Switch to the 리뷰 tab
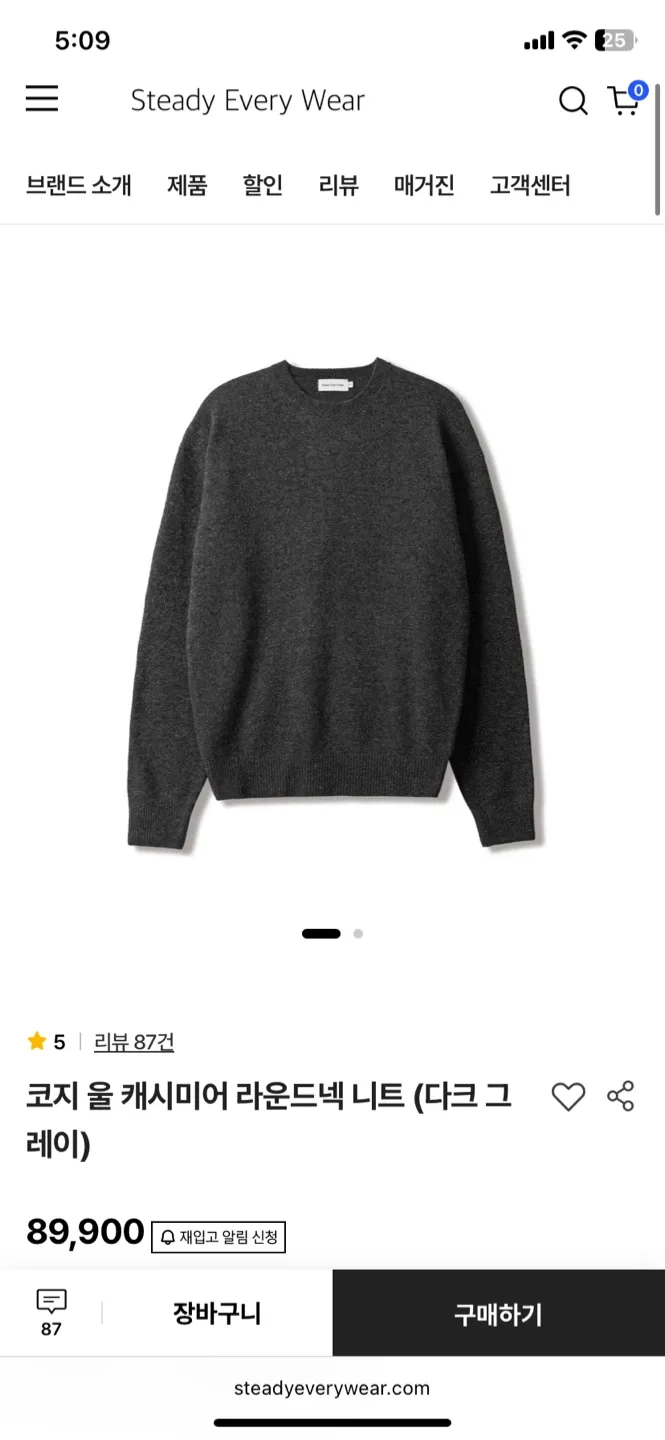 coord(339,185)
